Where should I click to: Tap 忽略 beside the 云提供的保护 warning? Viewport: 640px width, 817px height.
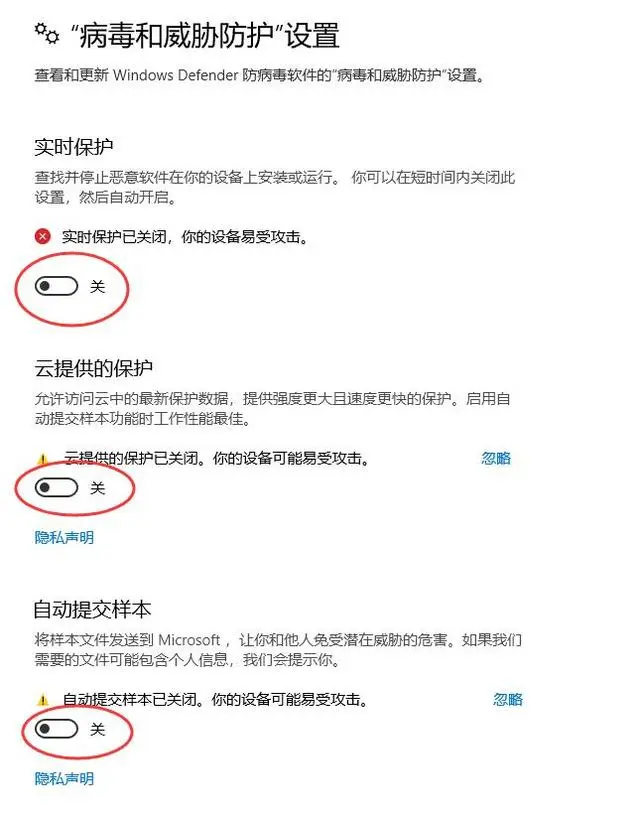pos(496,458)
